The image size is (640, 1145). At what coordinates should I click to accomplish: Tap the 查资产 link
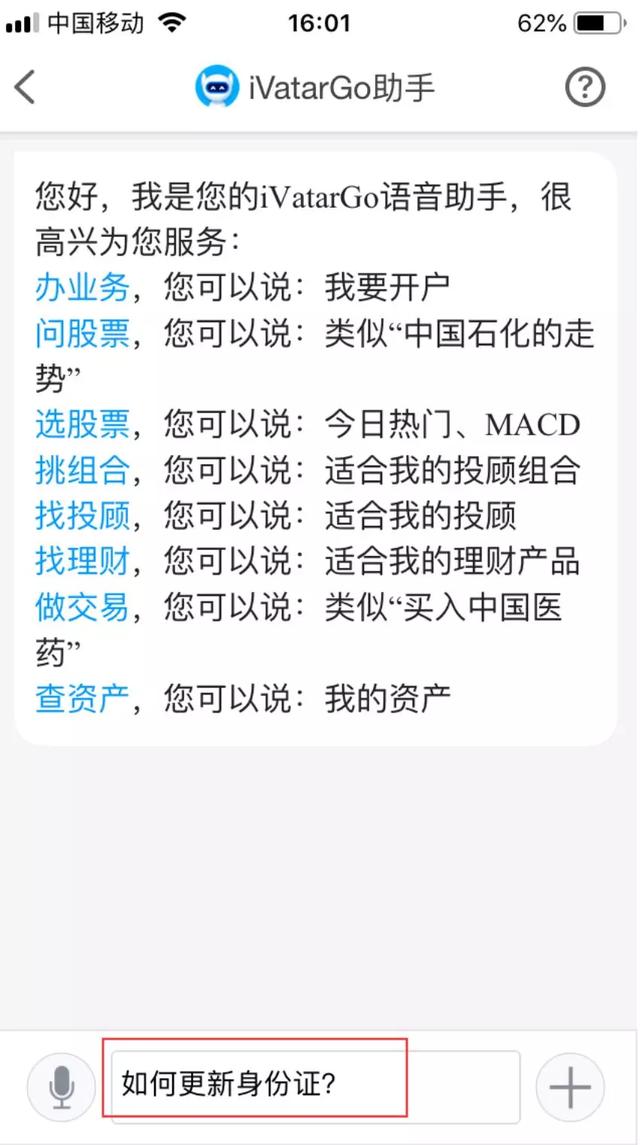click(82, 698)
